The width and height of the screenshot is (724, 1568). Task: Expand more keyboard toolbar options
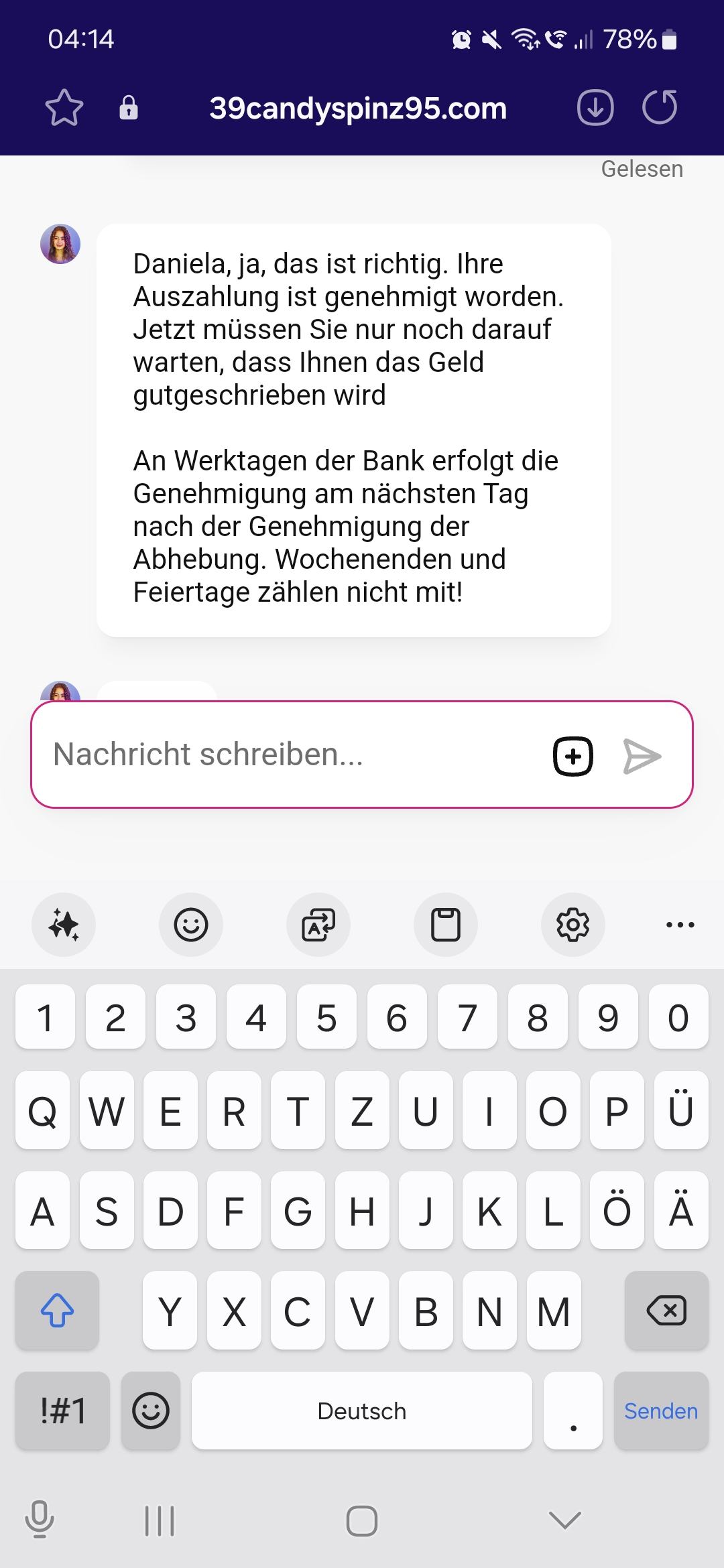coord(680,925)
